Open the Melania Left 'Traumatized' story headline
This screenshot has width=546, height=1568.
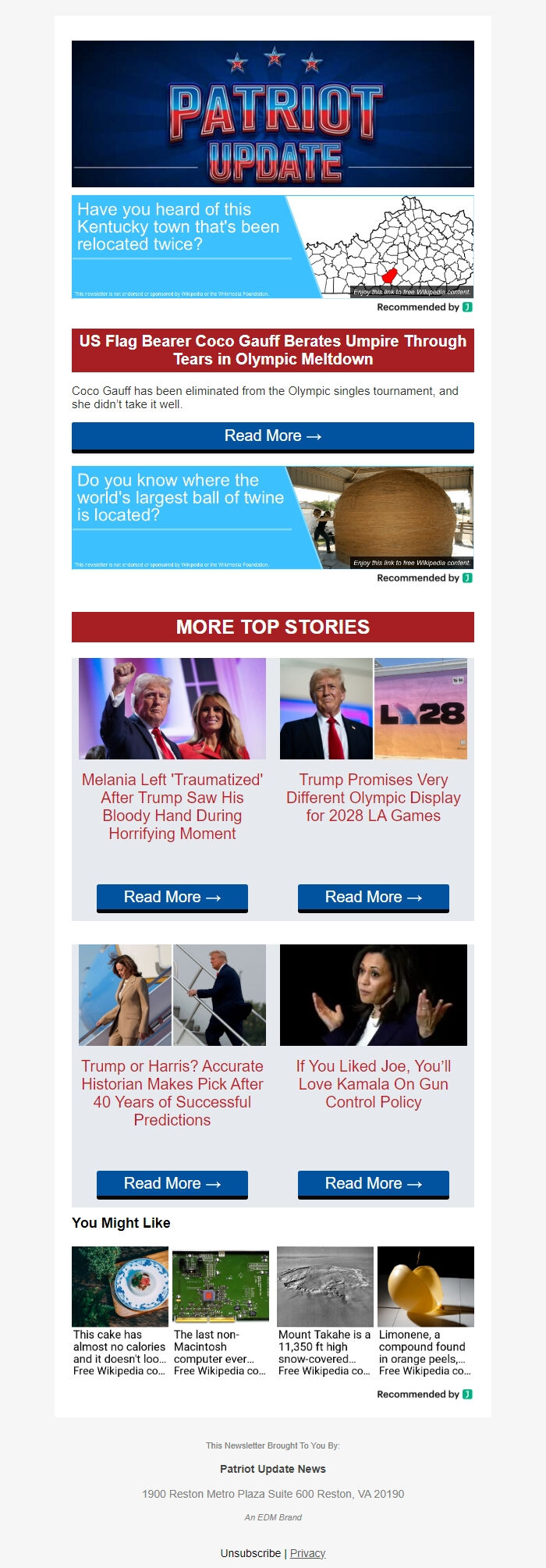point(172,806)
